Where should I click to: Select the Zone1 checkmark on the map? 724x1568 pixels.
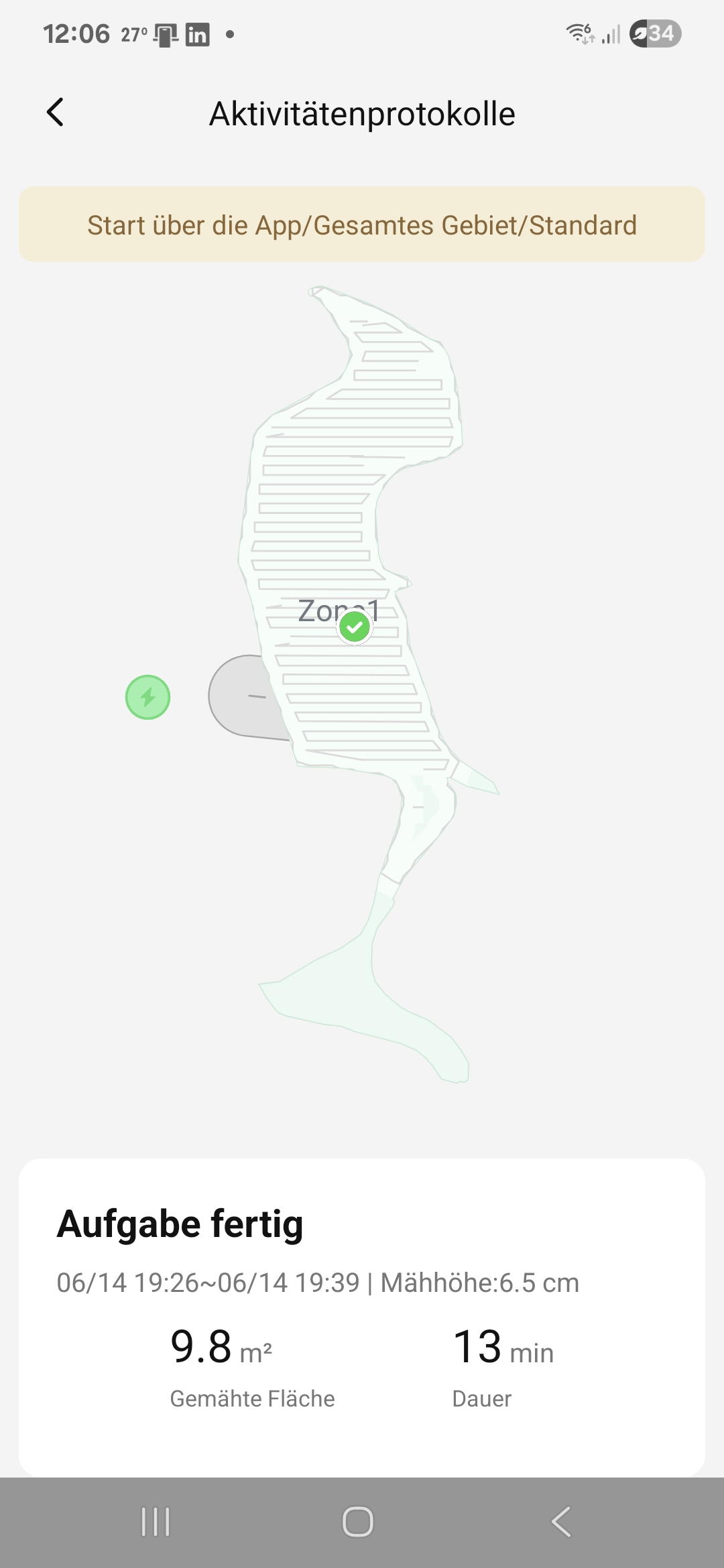(355, 627)
